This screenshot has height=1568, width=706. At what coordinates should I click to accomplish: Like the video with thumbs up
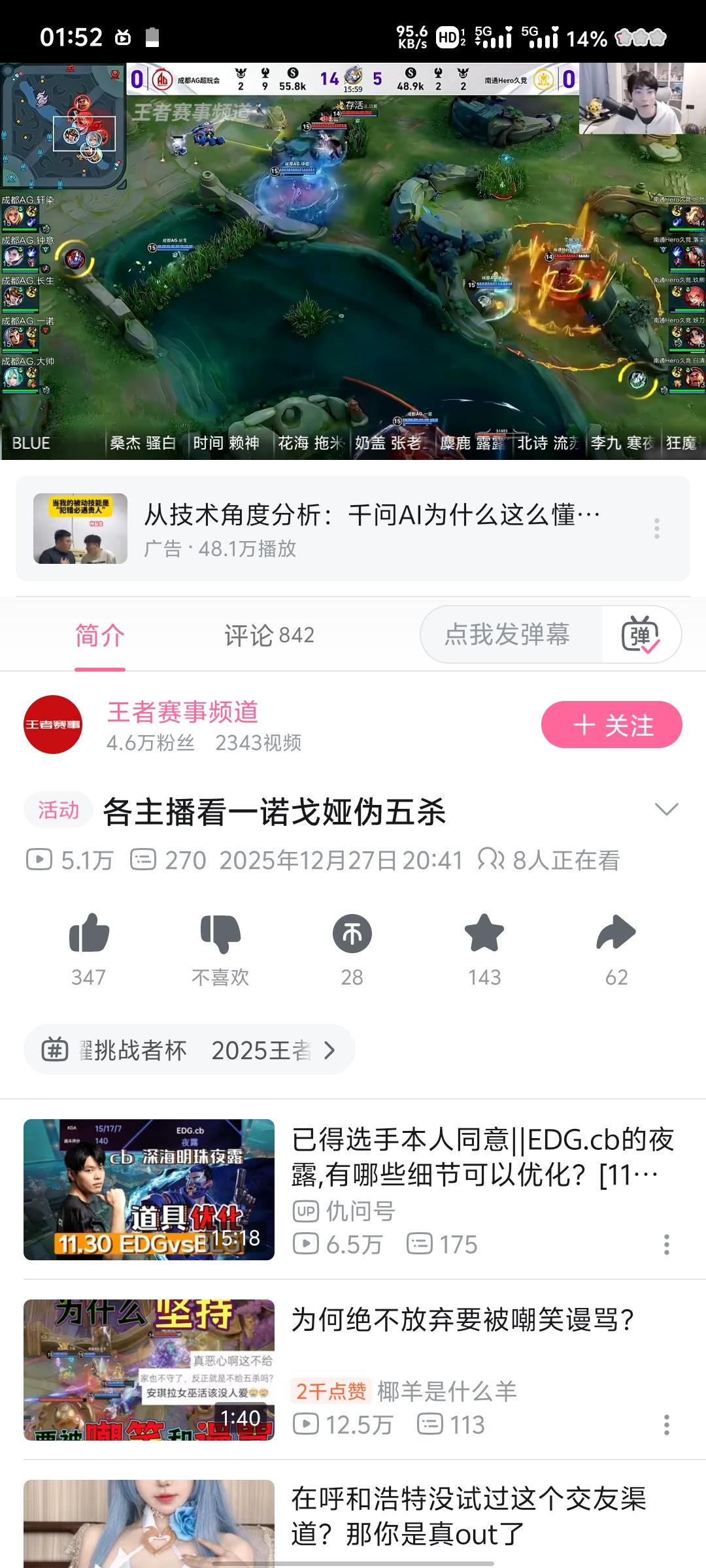tap(89, 934)
